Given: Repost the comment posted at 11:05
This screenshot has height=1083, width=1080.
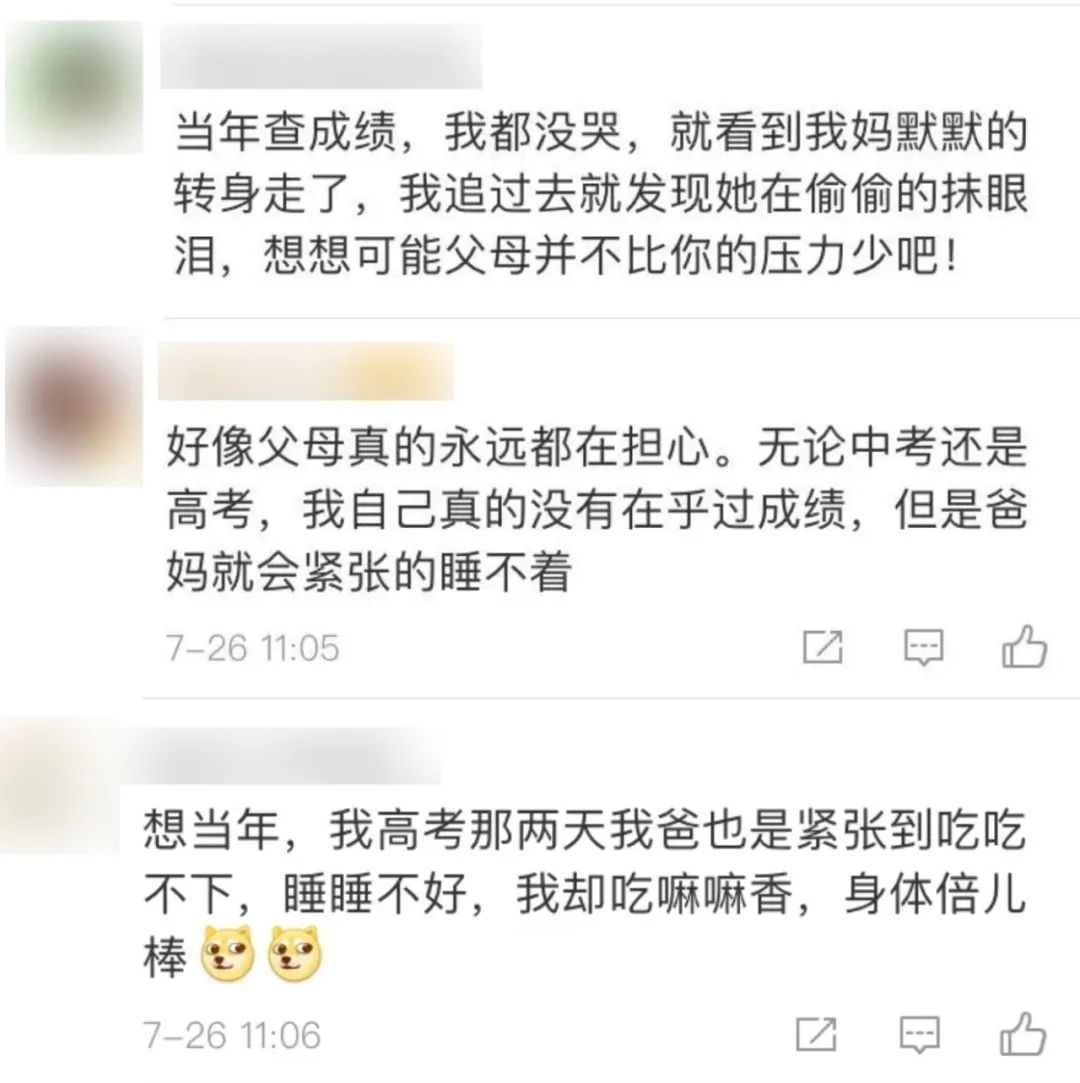Looking at the screenshot, I should 822,647.
